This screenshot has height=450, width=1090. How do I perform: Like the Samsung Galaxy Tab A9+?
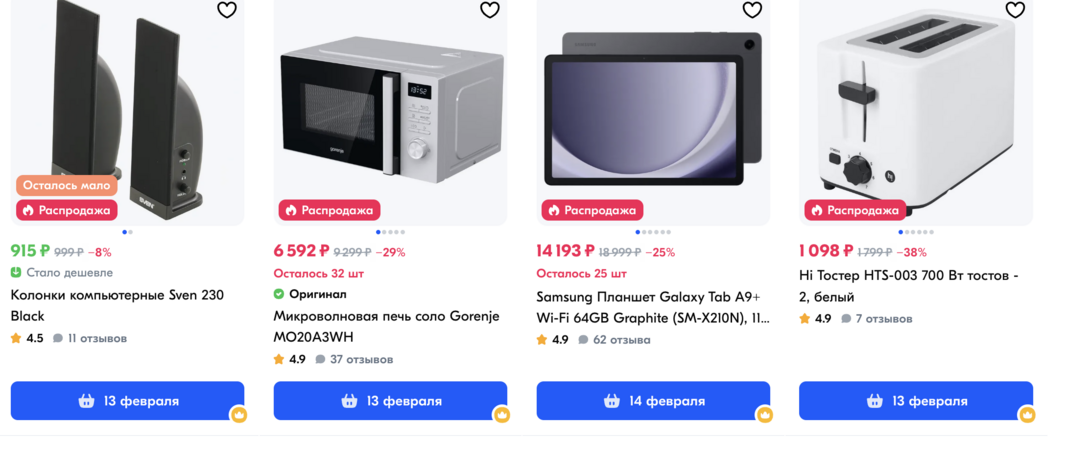point(752,10)
